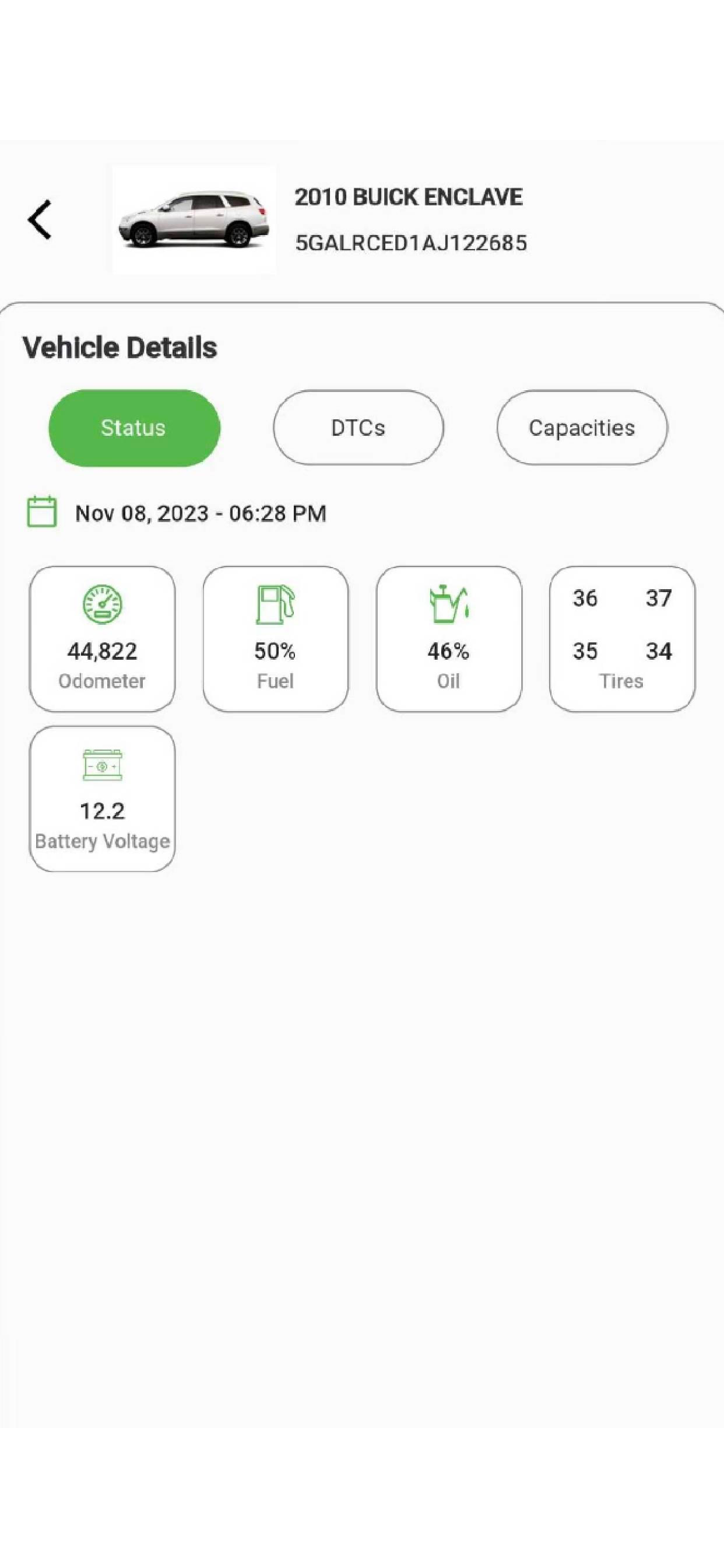Toggle the Status filter pill

point(134,428)
